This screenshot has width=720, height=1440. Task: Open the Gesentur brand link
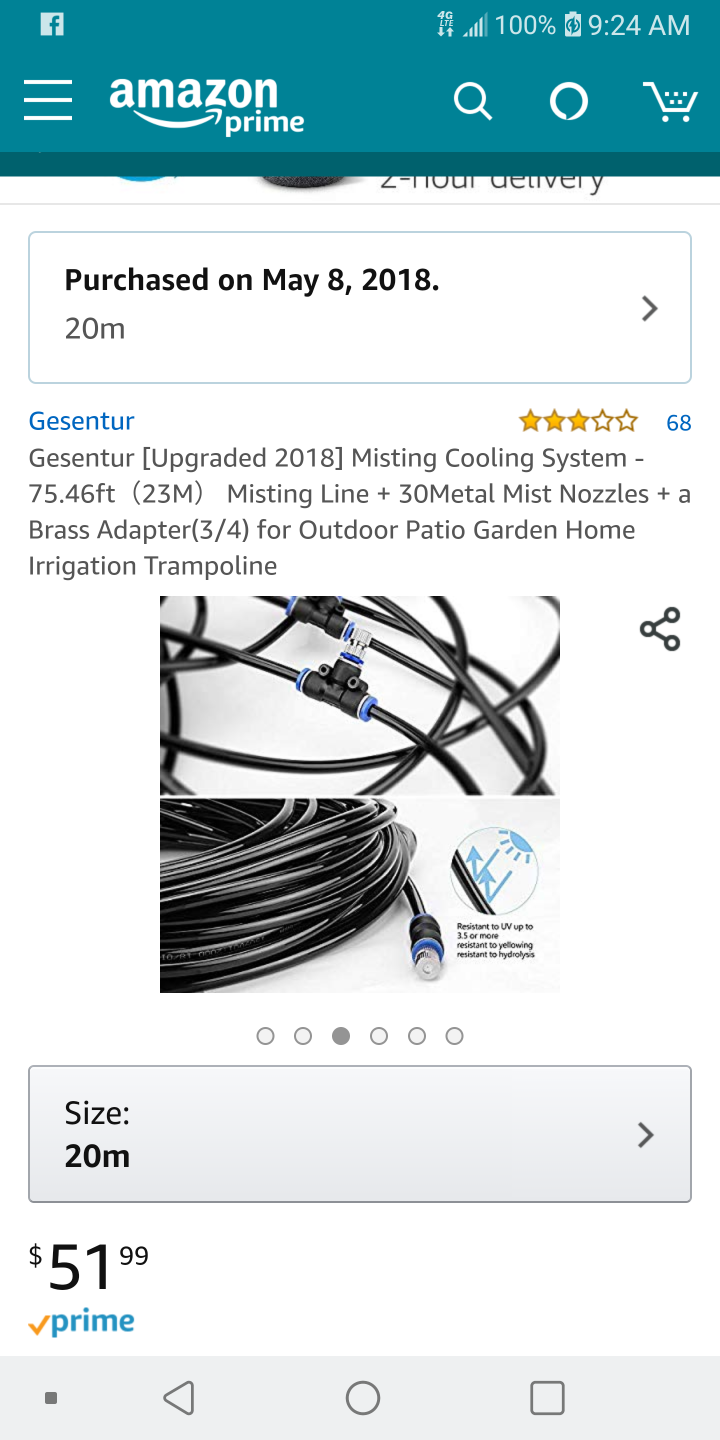81,421
